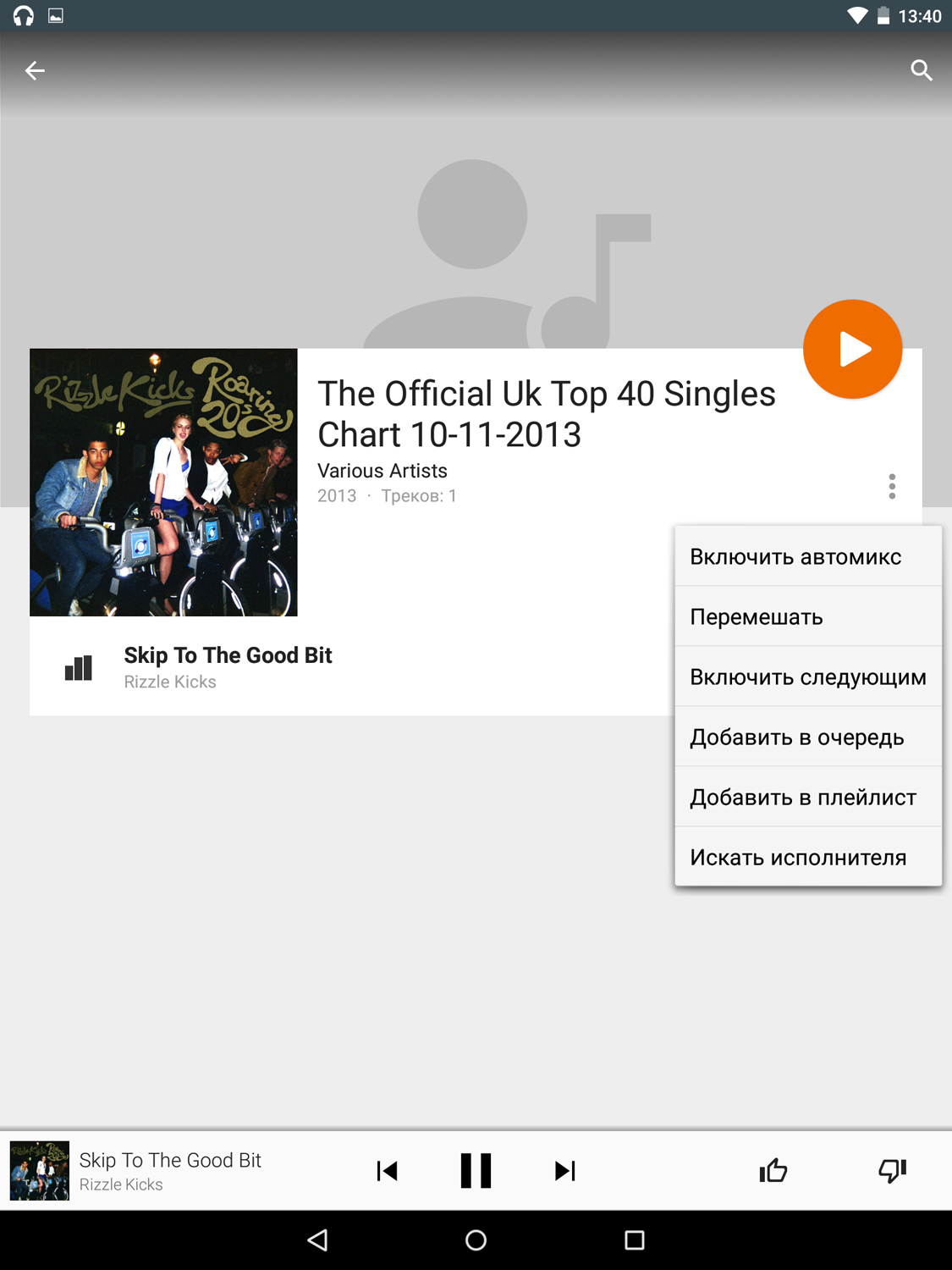
Task: Give the song a thumbs up
Action: point(773,1171)
